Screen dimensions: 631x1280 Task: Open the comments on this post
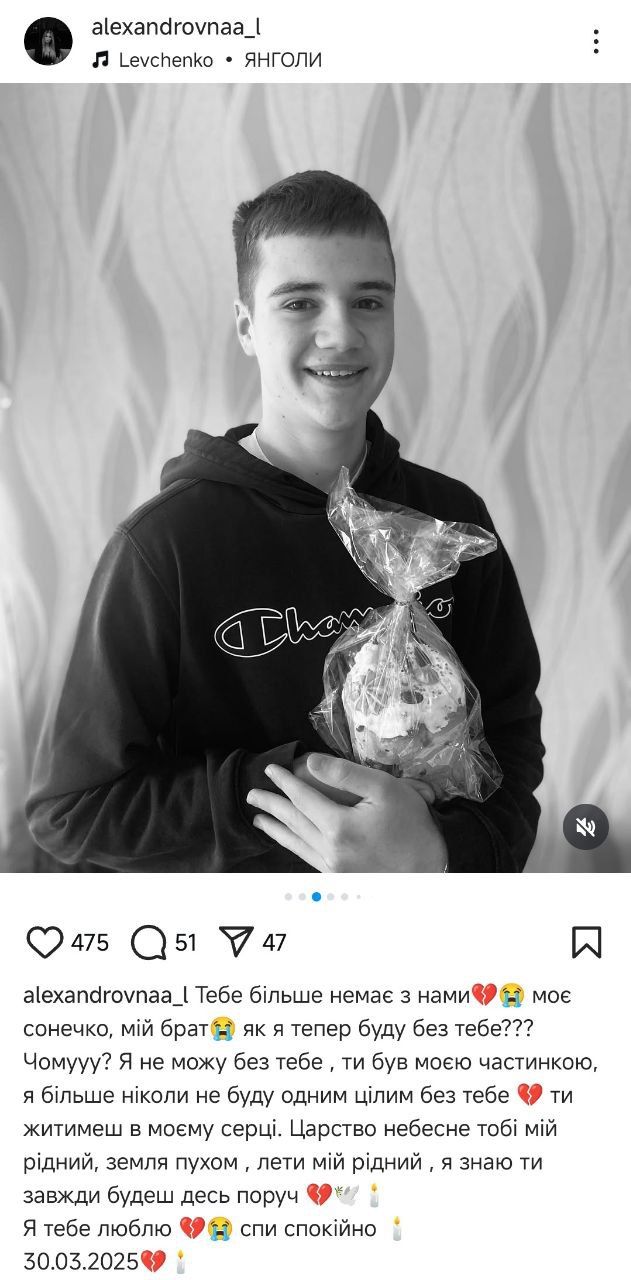(x=149, y=942)
